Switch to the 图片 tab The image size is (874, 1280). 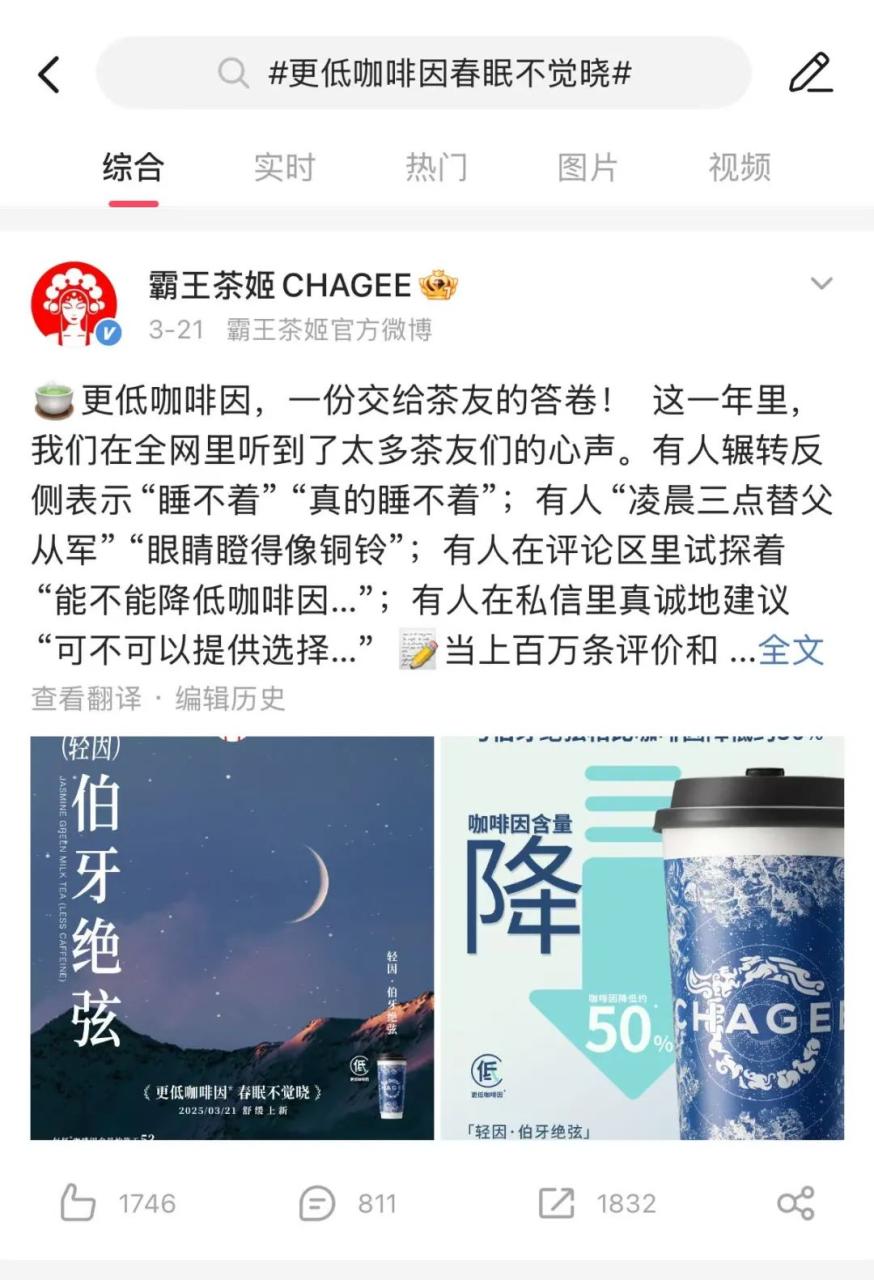(x=588, y=167)
